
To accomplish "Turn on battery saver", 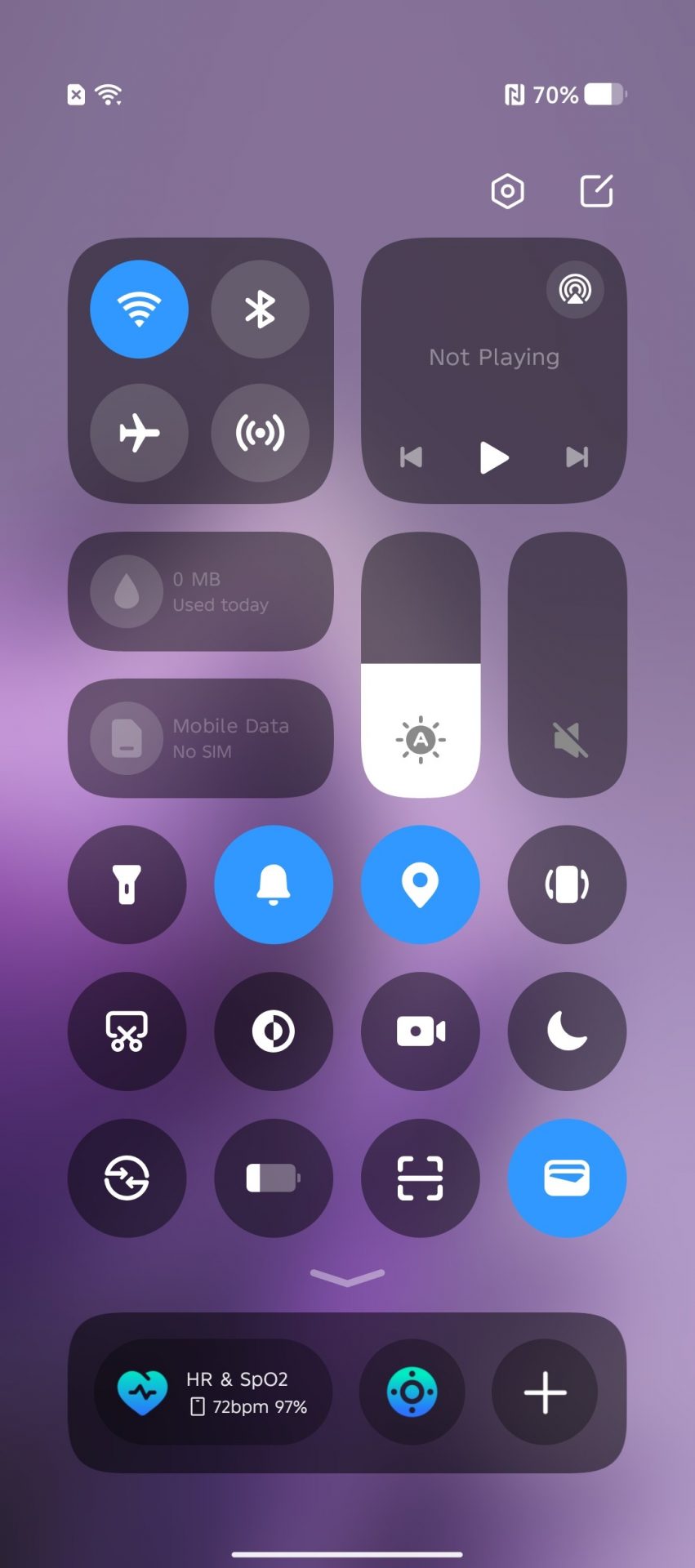I will pos(274,1178).
